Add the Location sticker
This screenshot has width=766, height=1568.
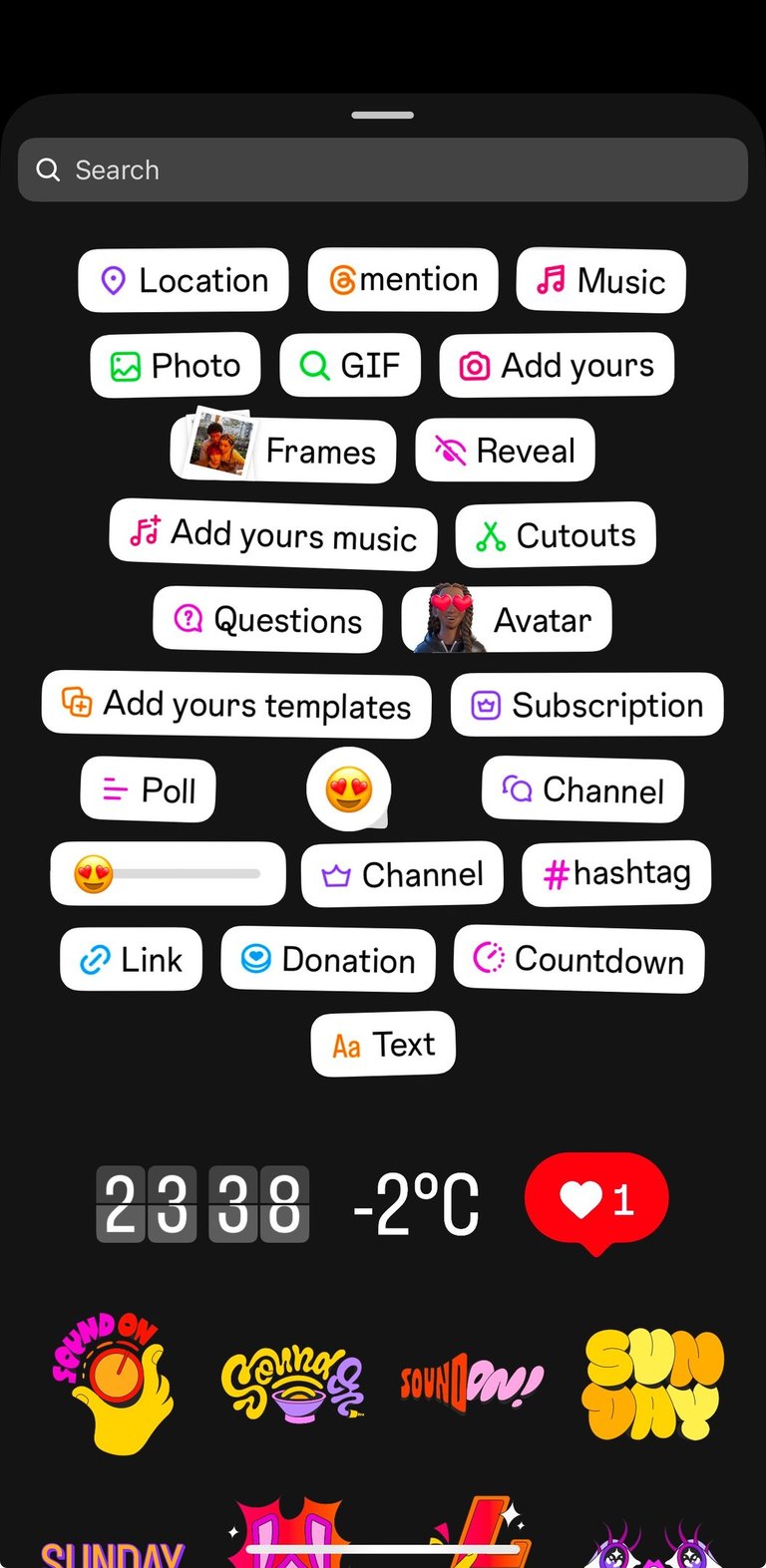184,280
